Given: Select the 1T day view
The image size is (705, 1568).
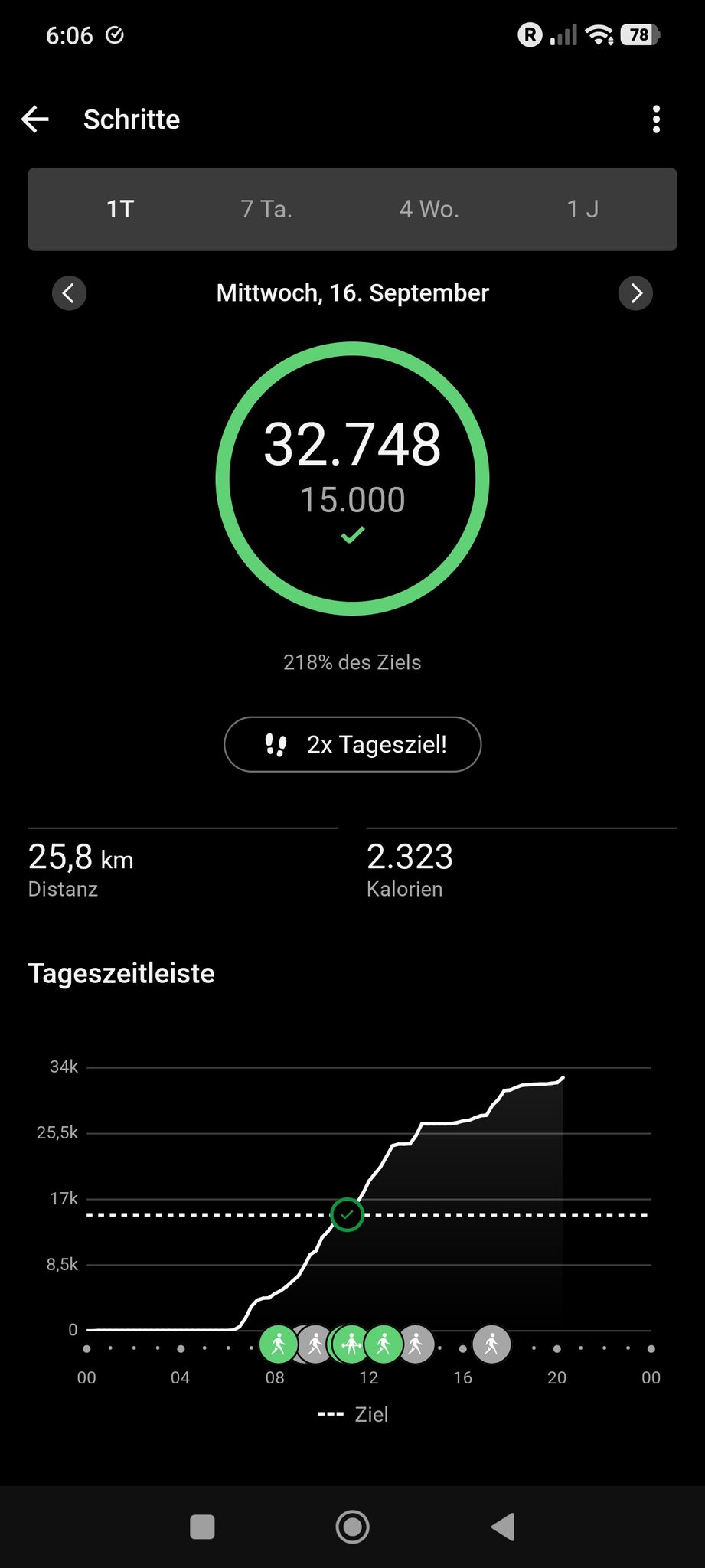Looking at the screenshot, I should point(120,209).
